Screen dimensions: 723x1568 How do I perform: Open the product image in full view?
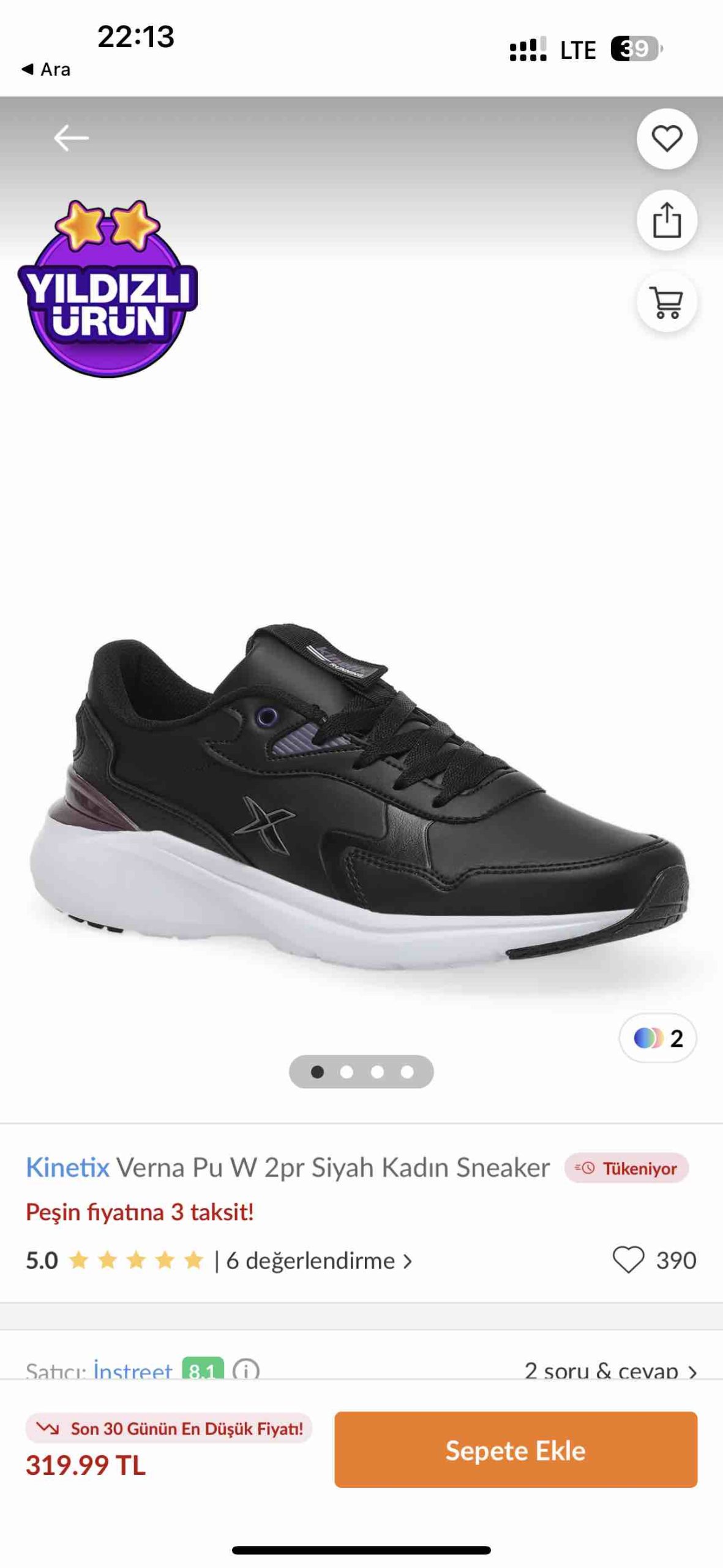(361, 796)
